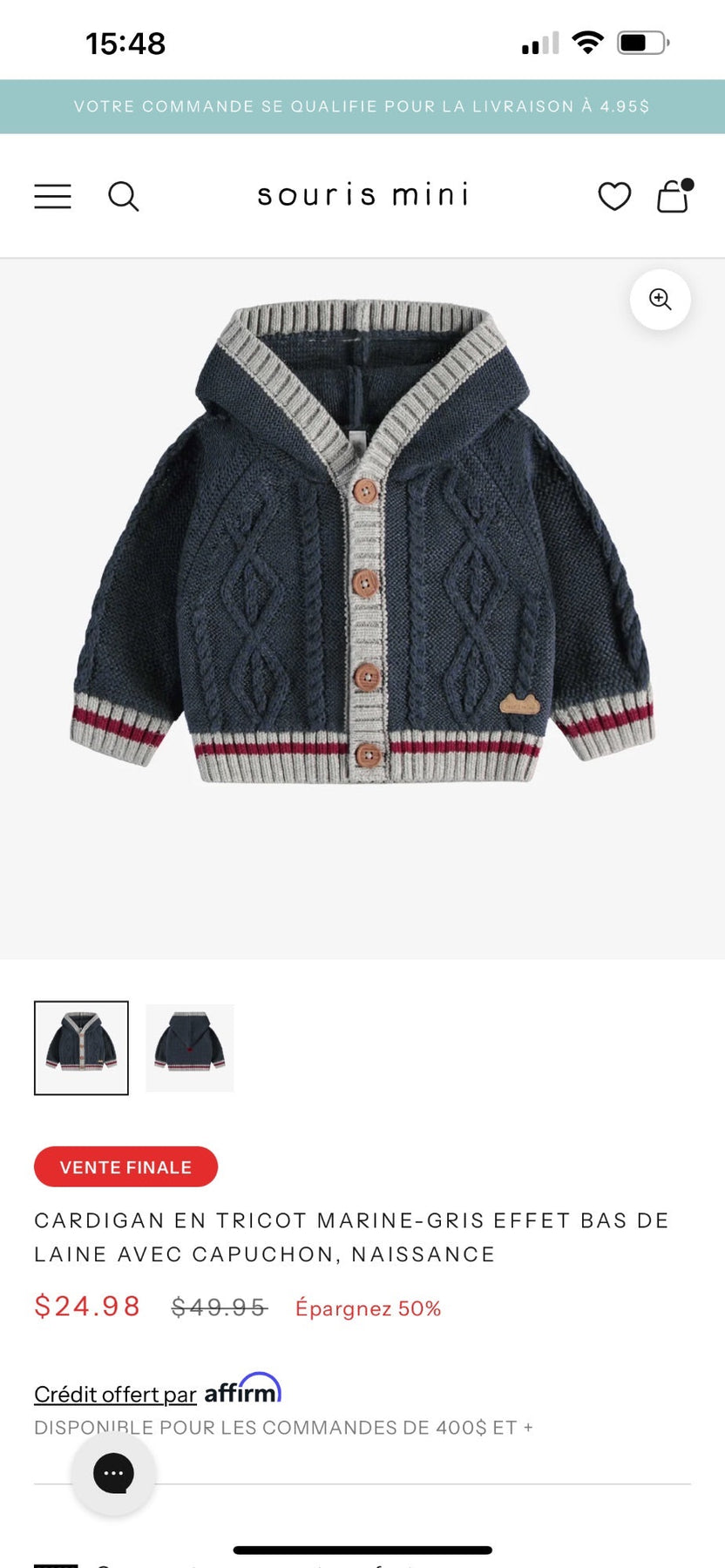Open the shopping bag cart

point(674,195)
